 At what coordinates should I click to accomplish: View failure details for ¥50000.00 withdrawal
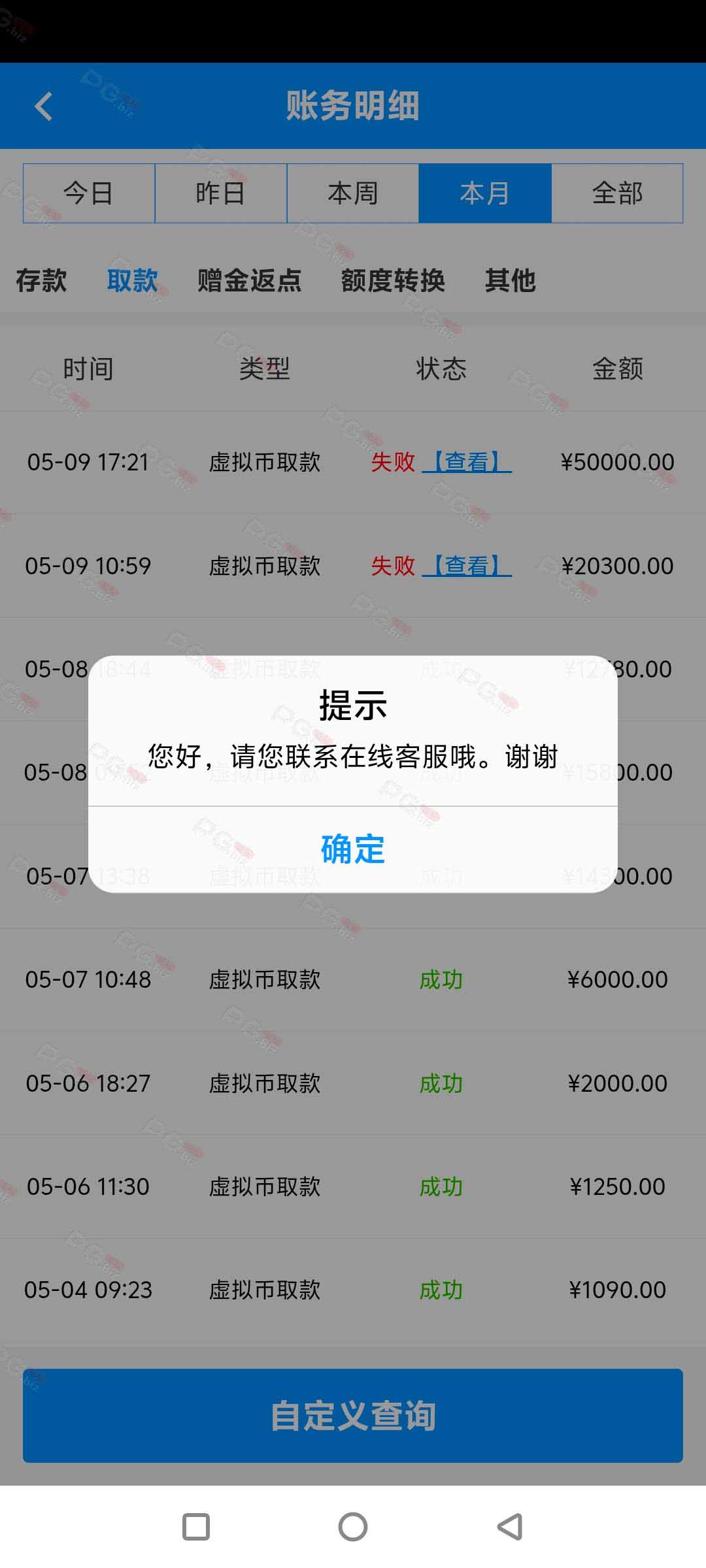(x=467, y=463)
